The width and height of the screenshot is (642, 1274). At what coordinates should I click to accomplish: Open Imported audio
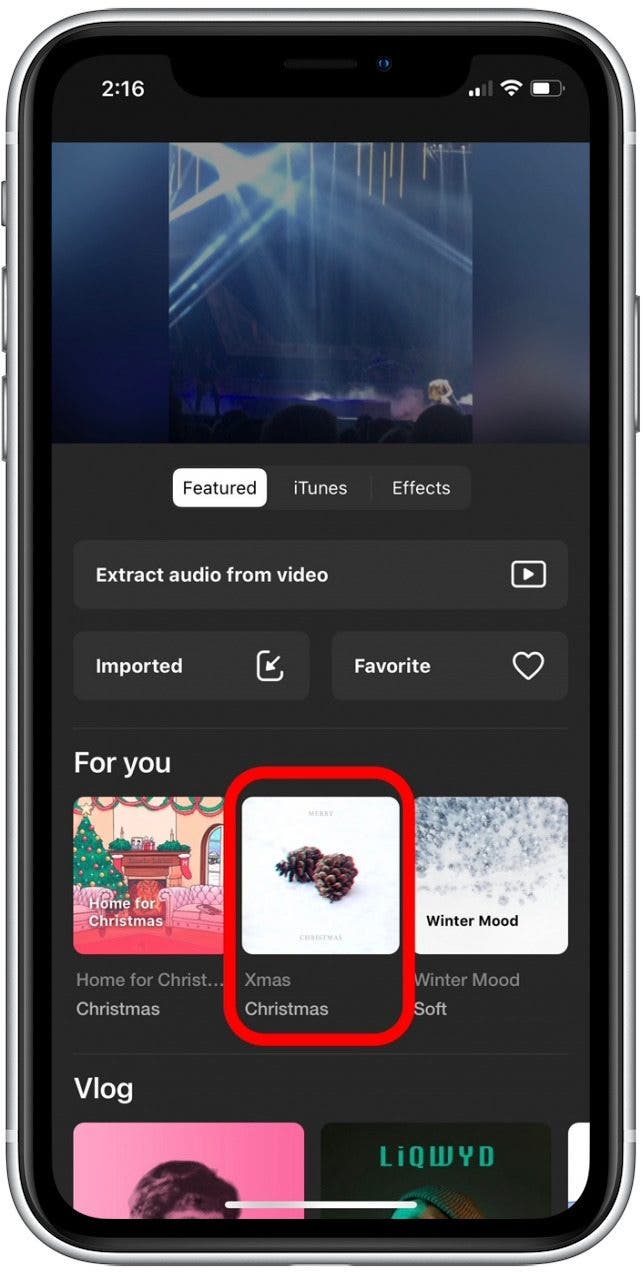pyautogui.click(x=191, y=666)
